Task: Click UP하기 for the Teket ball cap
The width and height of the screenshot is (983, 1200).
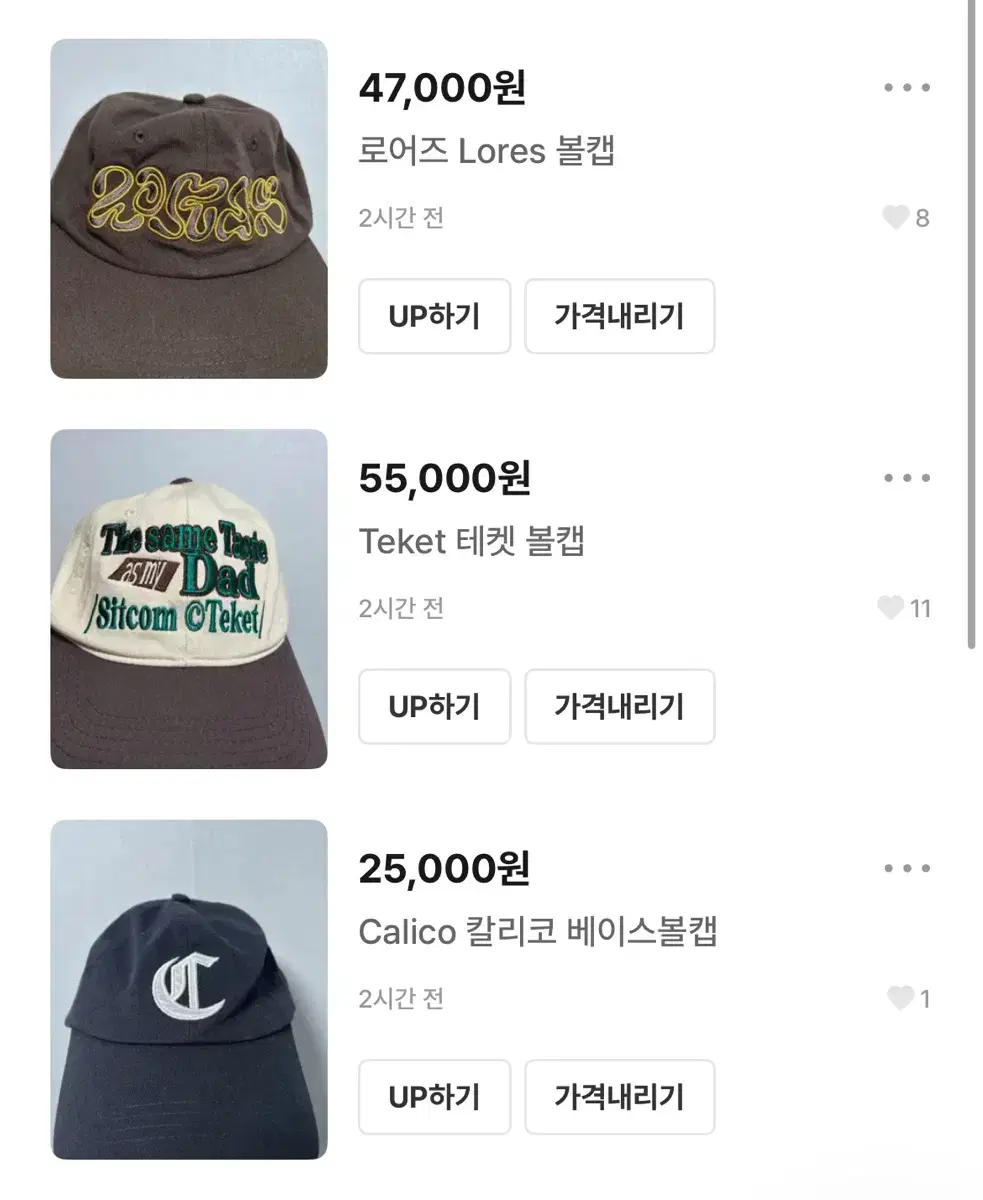Action: coord(434,707)
